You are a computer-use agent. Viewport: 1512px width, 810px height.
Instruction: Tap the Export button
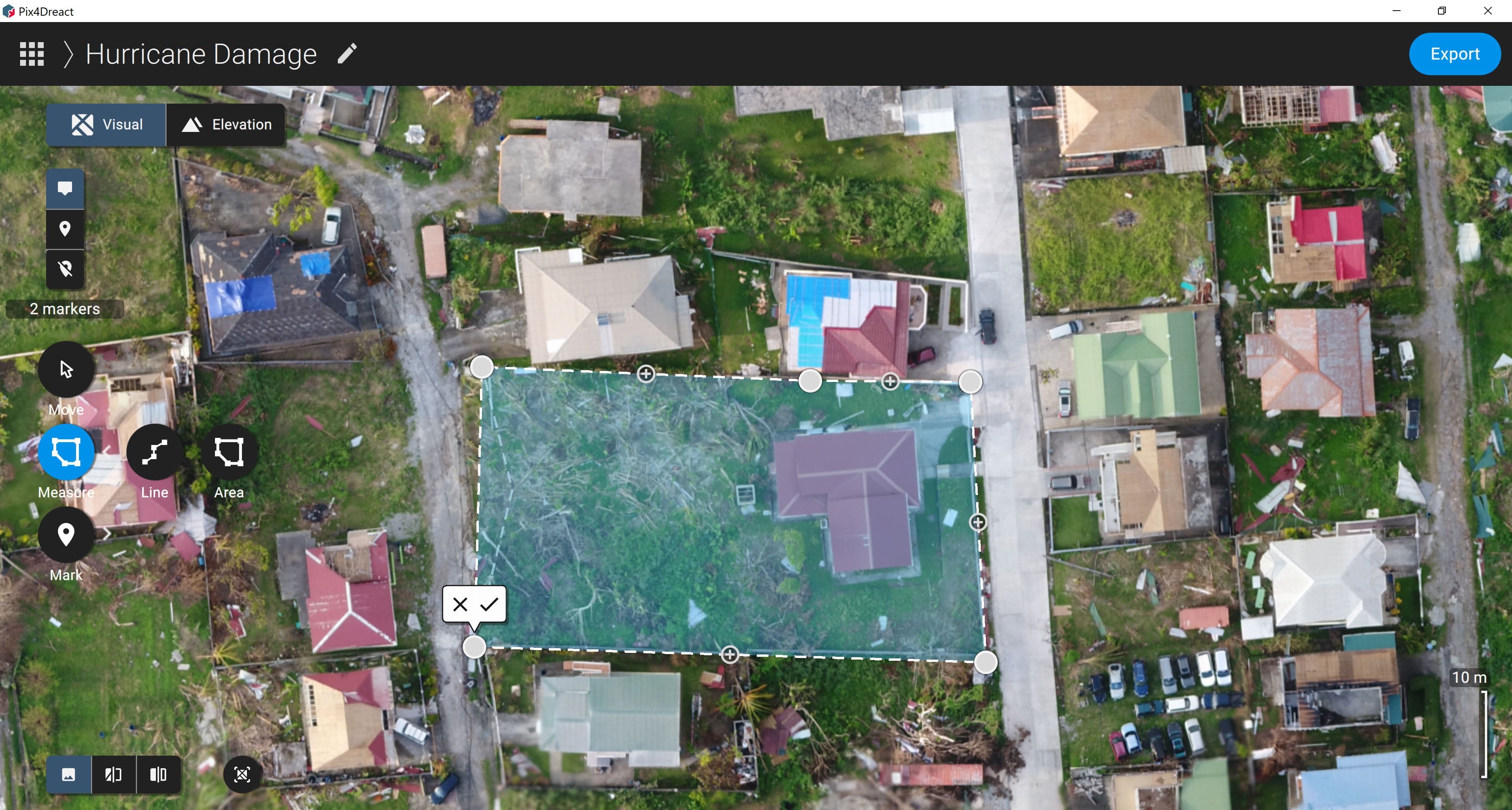pos(1454,54)
